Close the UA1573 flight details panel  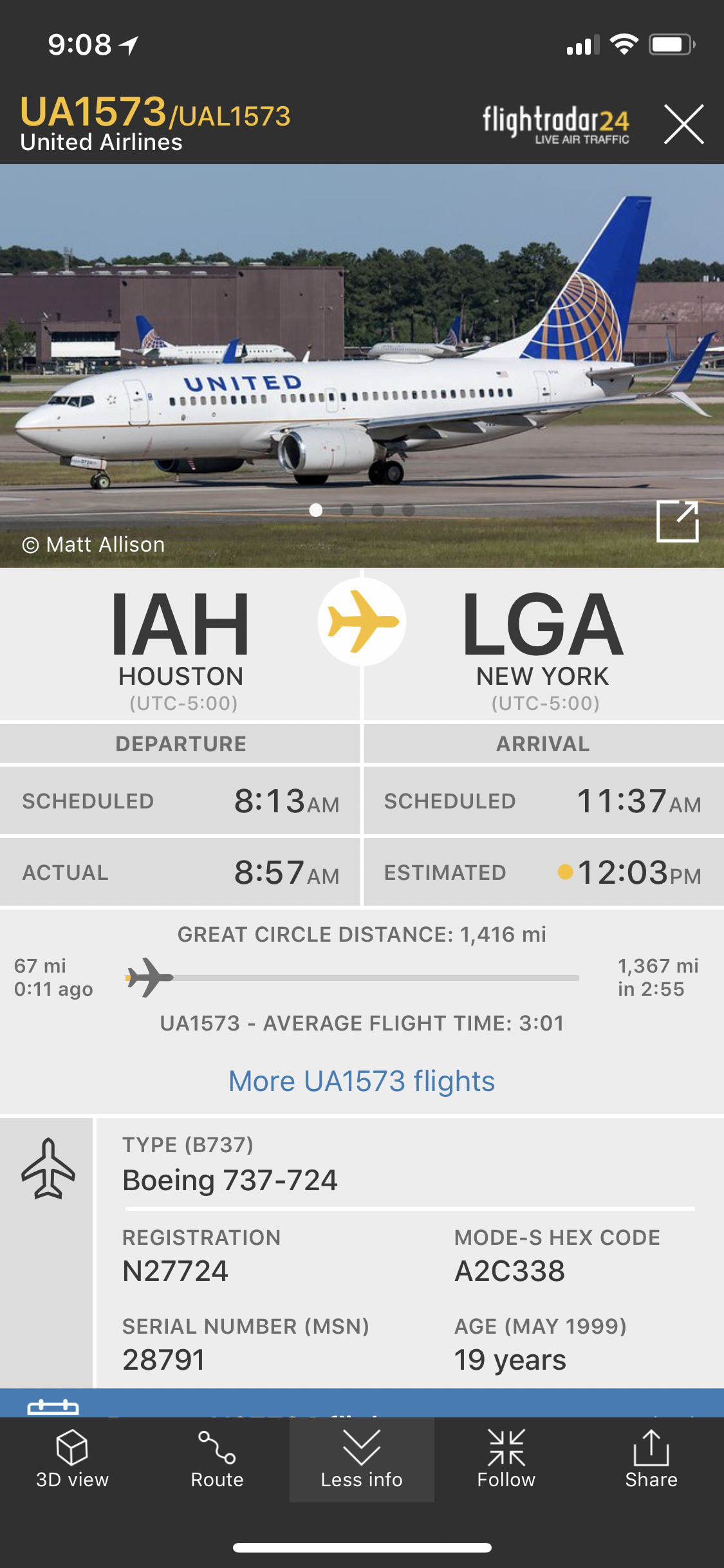coord(683,124)
